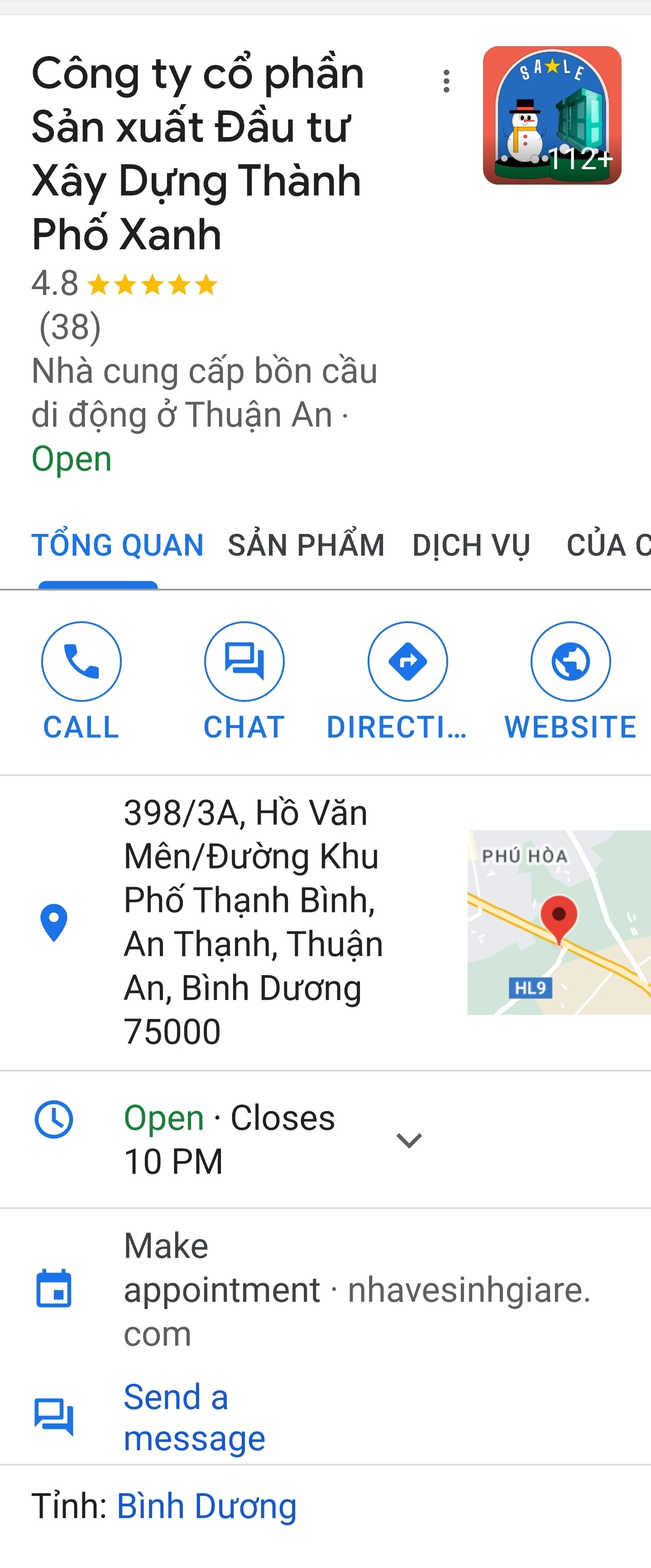Viewport: 651px width, 1568px height.
Task: Get directions to the business
Action: 407,681
